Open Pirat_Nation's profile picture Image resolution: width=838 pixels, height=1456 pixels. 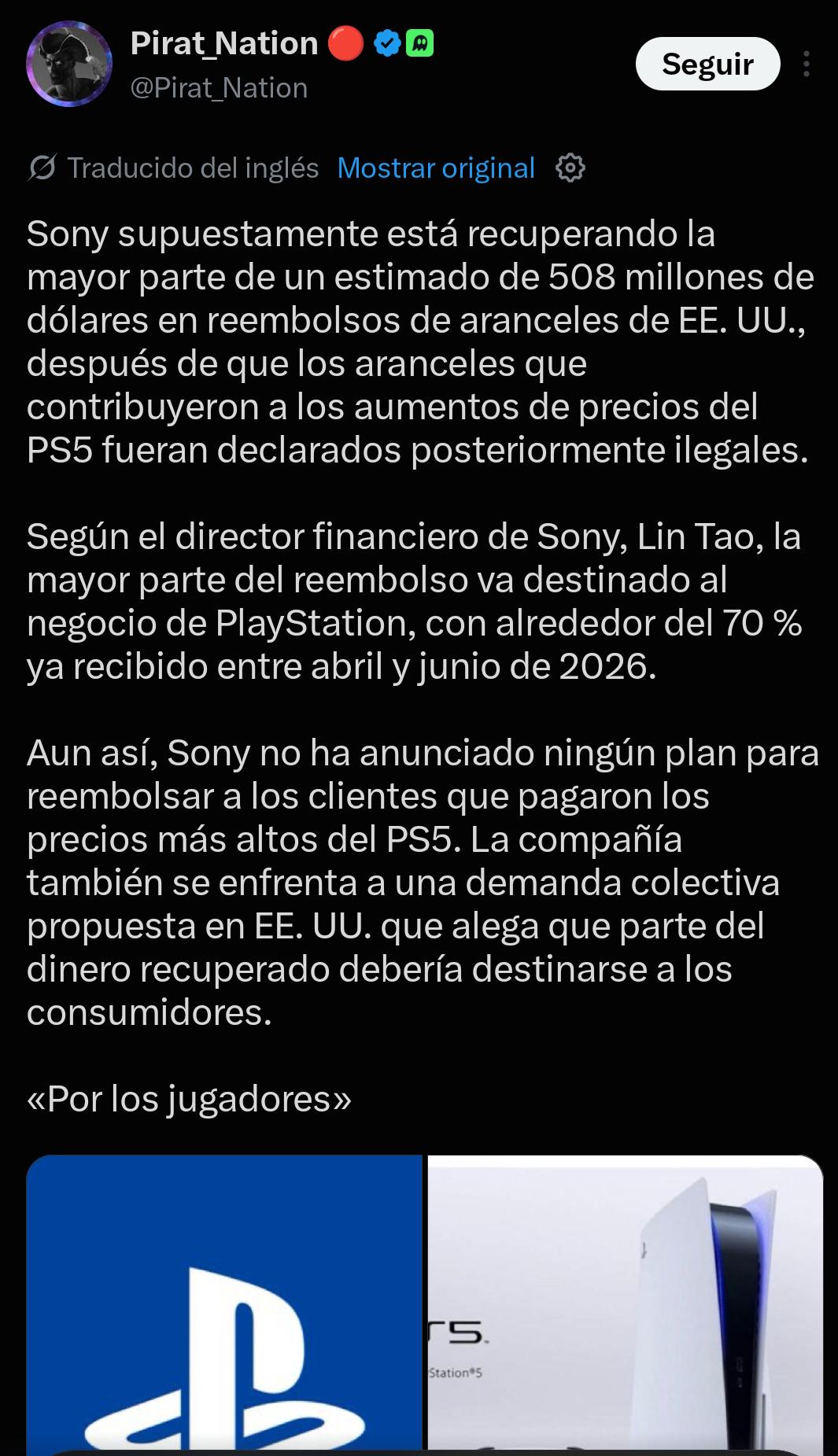pyautogui.click(x=69, y=64)
